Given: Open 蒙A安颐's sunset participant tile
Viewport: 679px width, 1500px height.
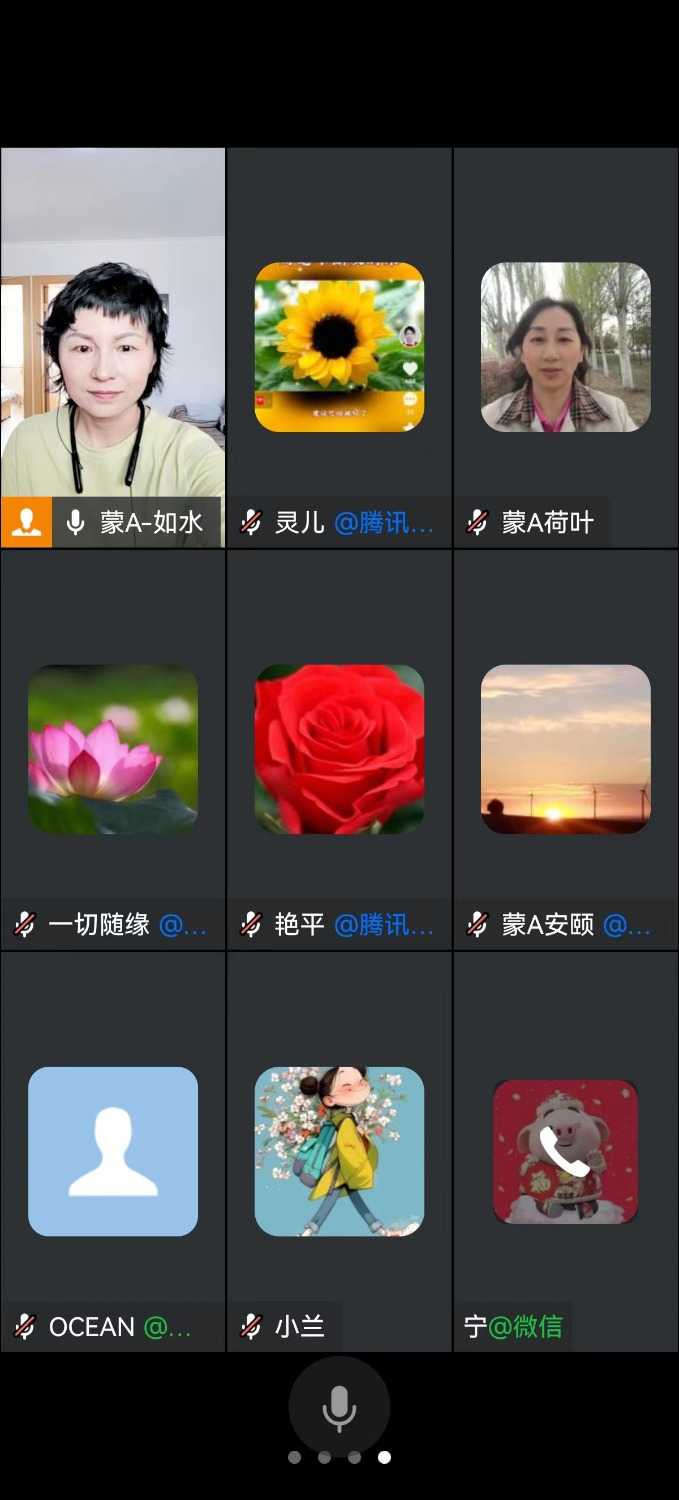Looking at the screenshot, I should (x=566, y=749).
